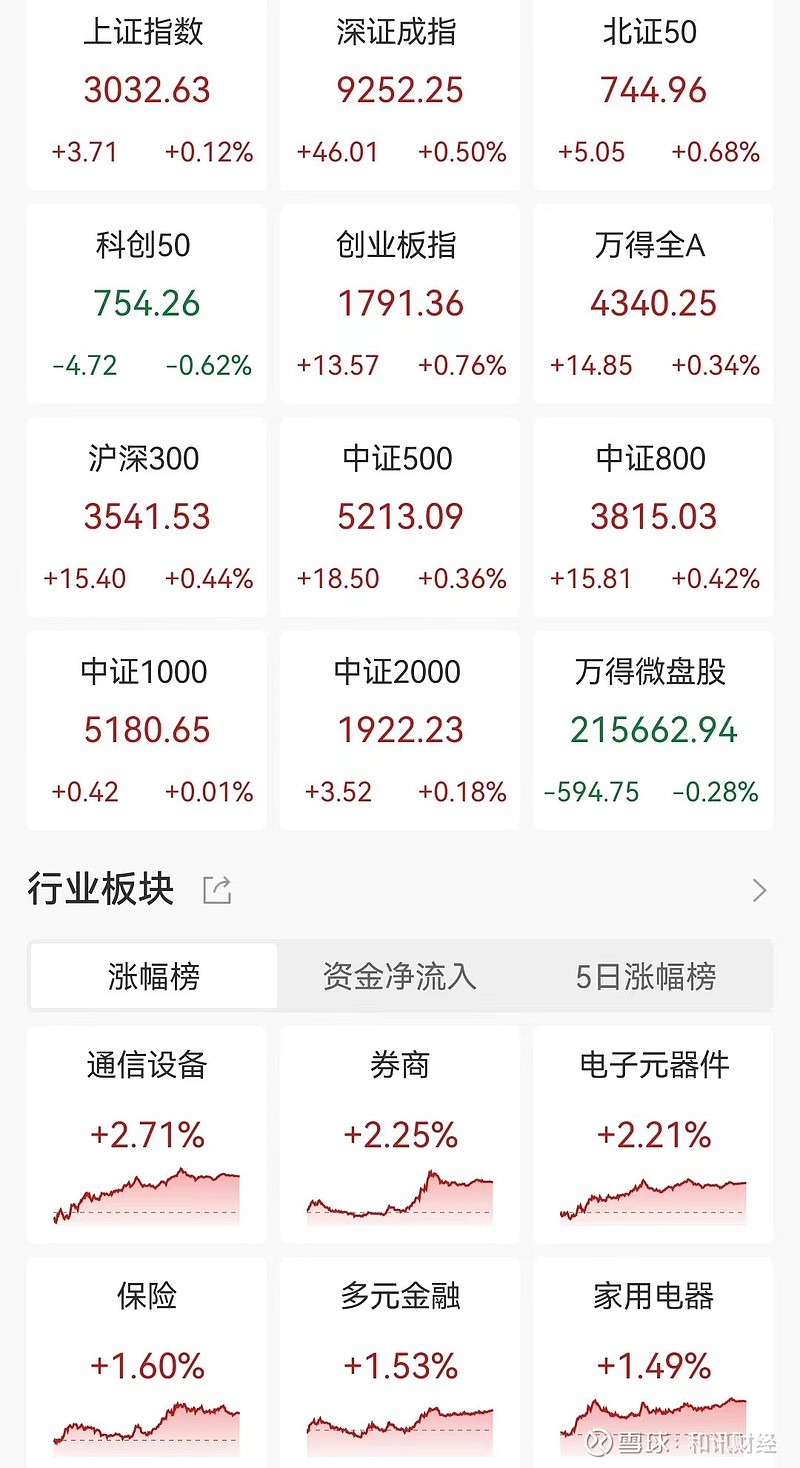Show the 涨幅榜 tab
Screen dimensions: 800x1468
[x=154, y=976]
